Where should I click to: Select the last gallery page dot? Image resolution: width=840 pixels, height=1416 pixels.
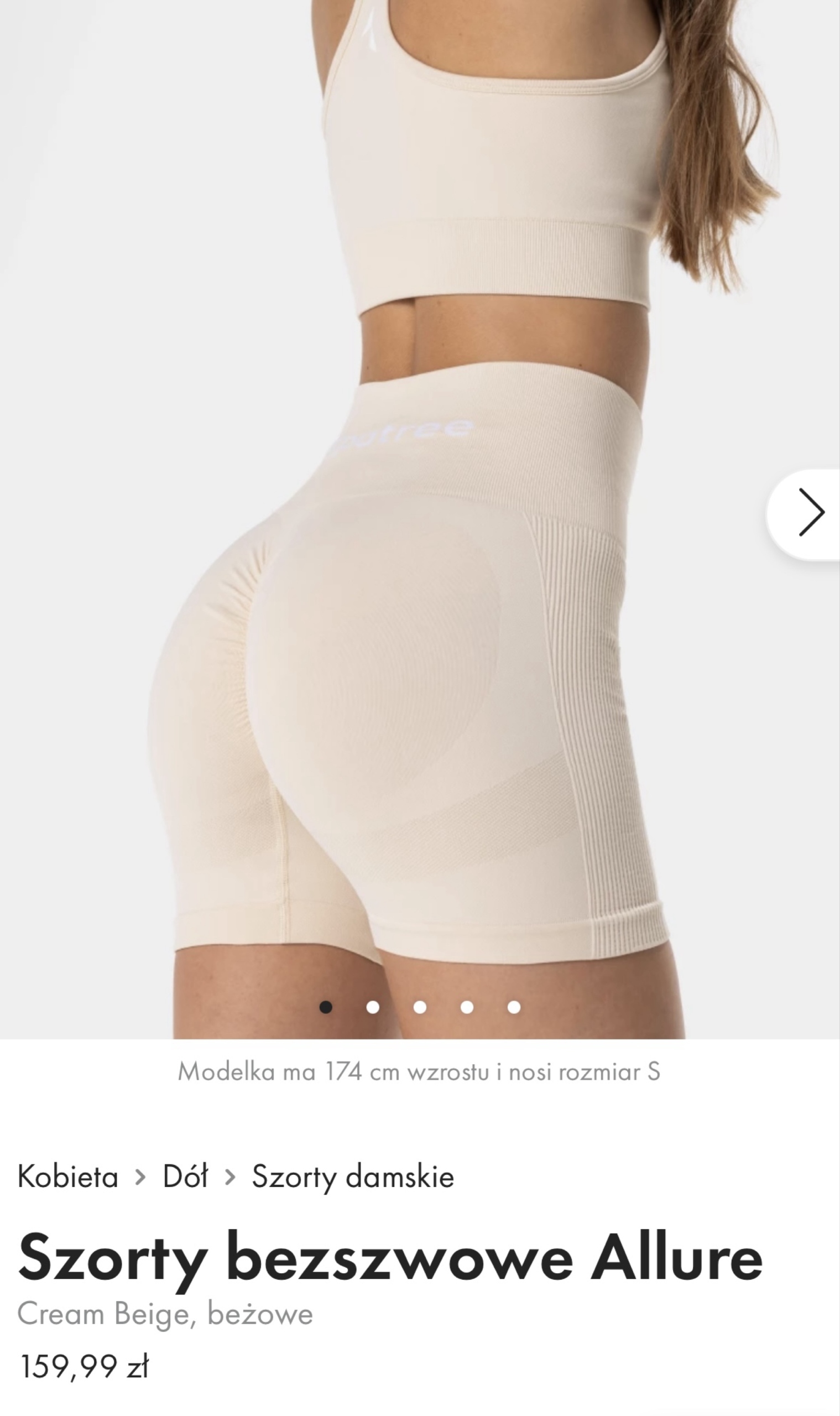[513, 1007]
